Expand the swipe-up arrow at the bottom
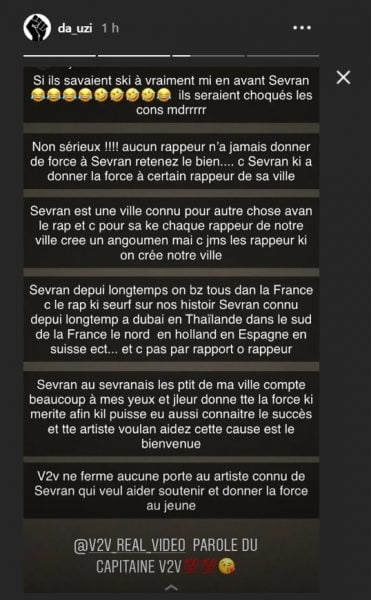This screenshot has height=600, width=371. tap(171, 587)
